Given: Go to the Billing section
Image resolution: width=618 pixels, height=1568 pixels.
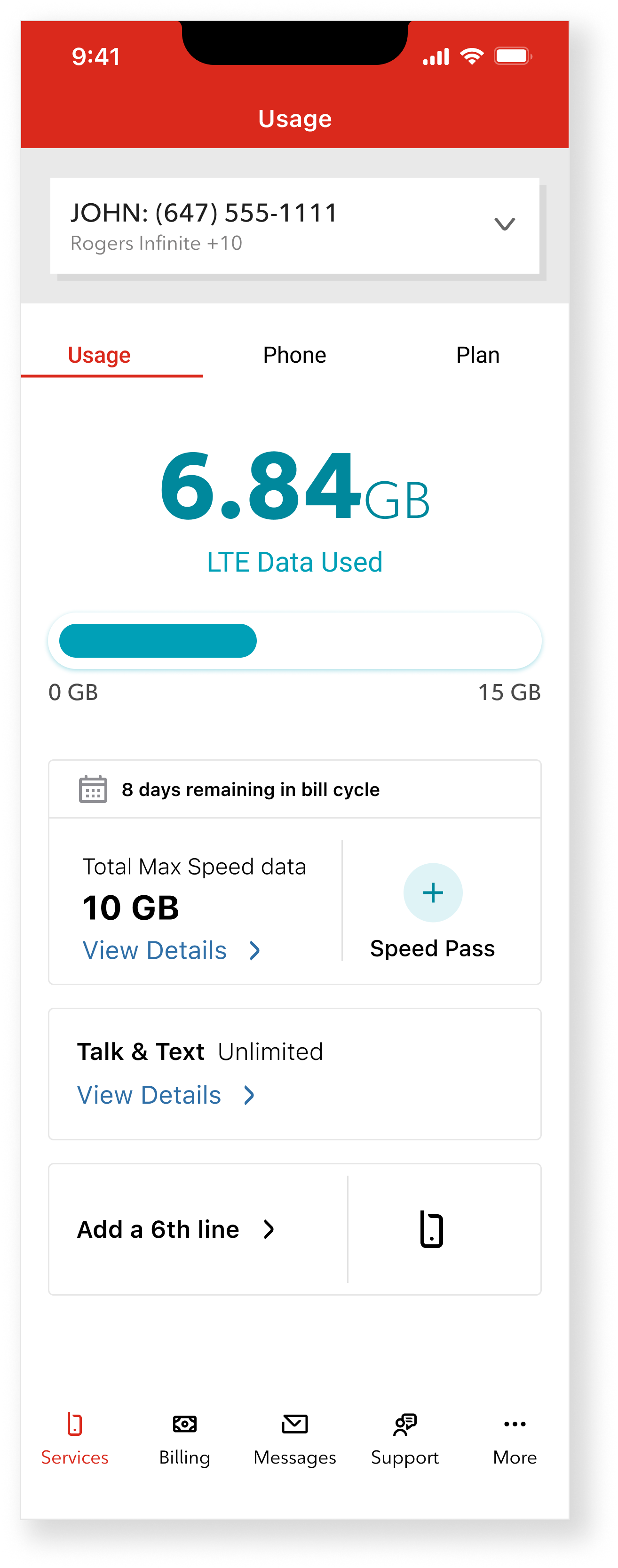Looking at the screenshot, I should pos(184,1439).
